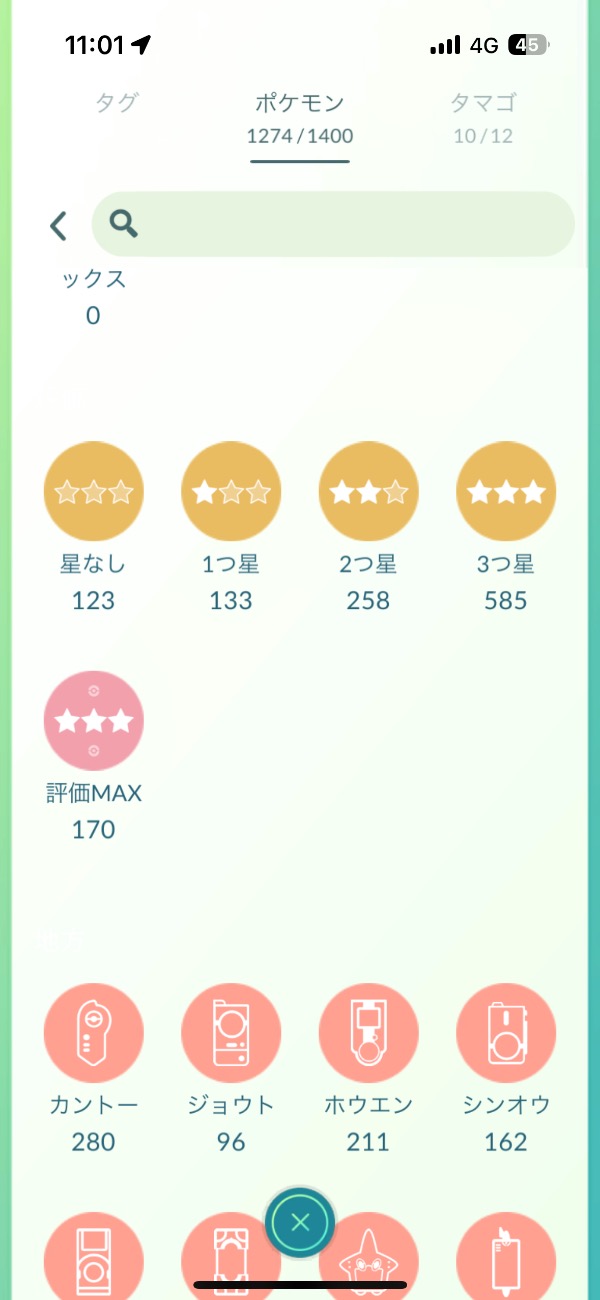Switch to the タグ tab
The width and height of the screenshot is (600, 1300).
116,103
